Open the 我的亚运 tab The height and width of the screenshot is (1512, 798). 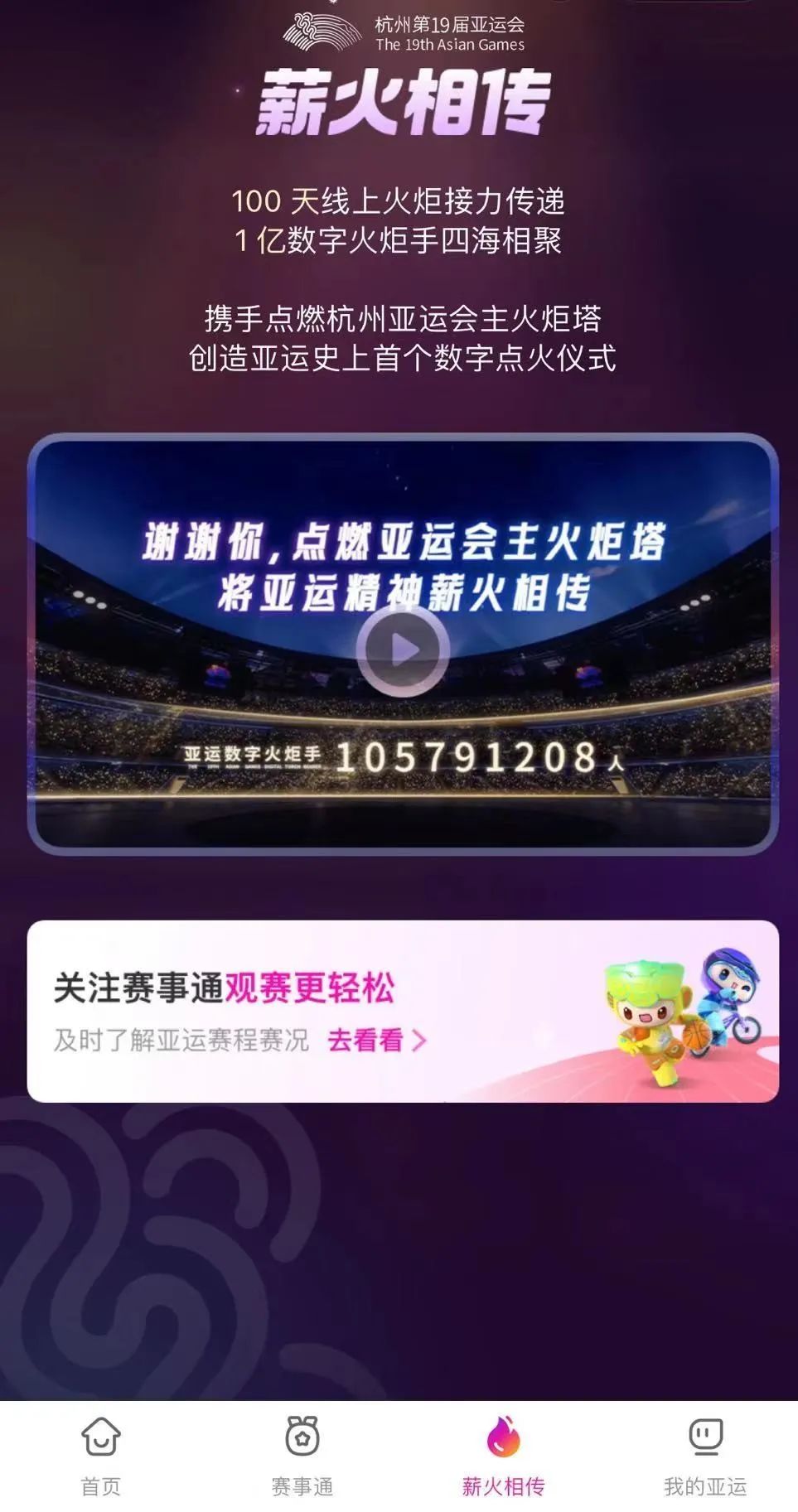704,1456
